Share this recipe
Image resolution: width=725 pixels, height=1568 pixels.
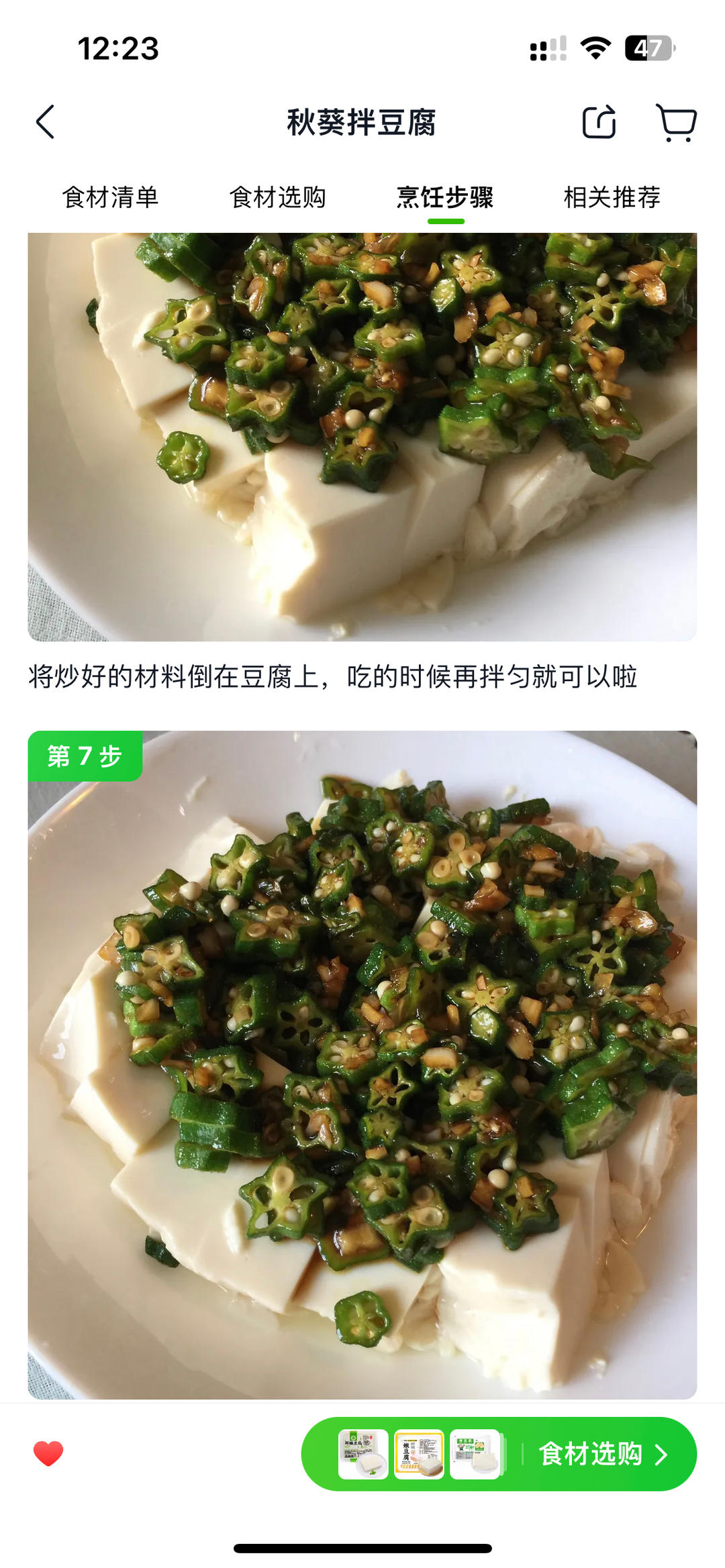598,122
